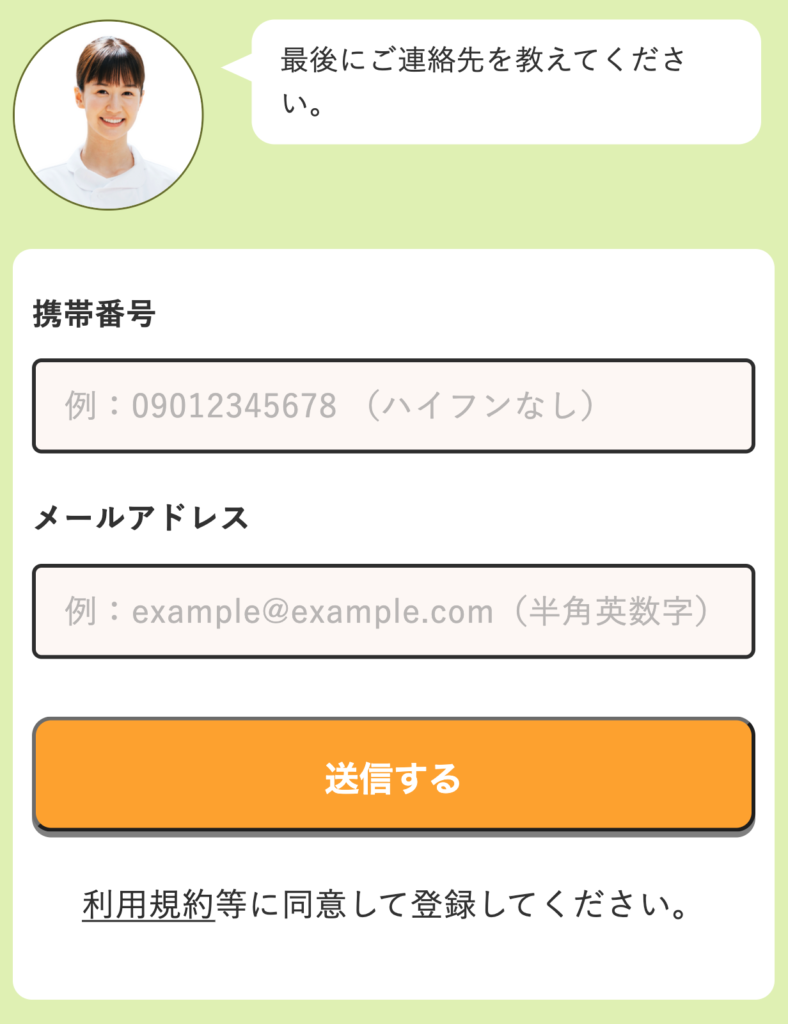Tap the 携帯番号 phone number field
This screenshot has height=1024, width=788.
[393, 406]
